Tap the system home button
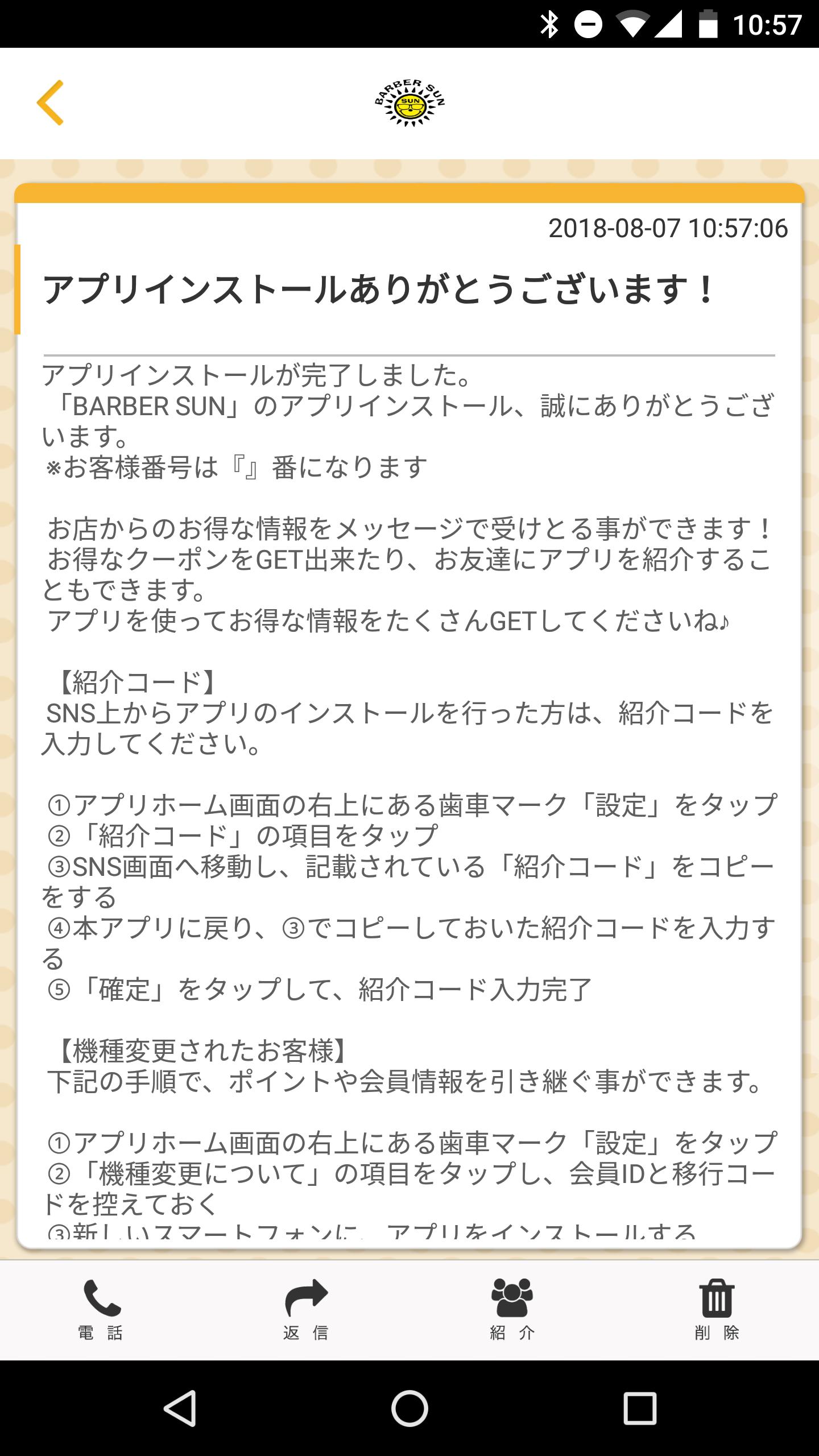Screen dimensions: 819x1456 [409, 1409]
